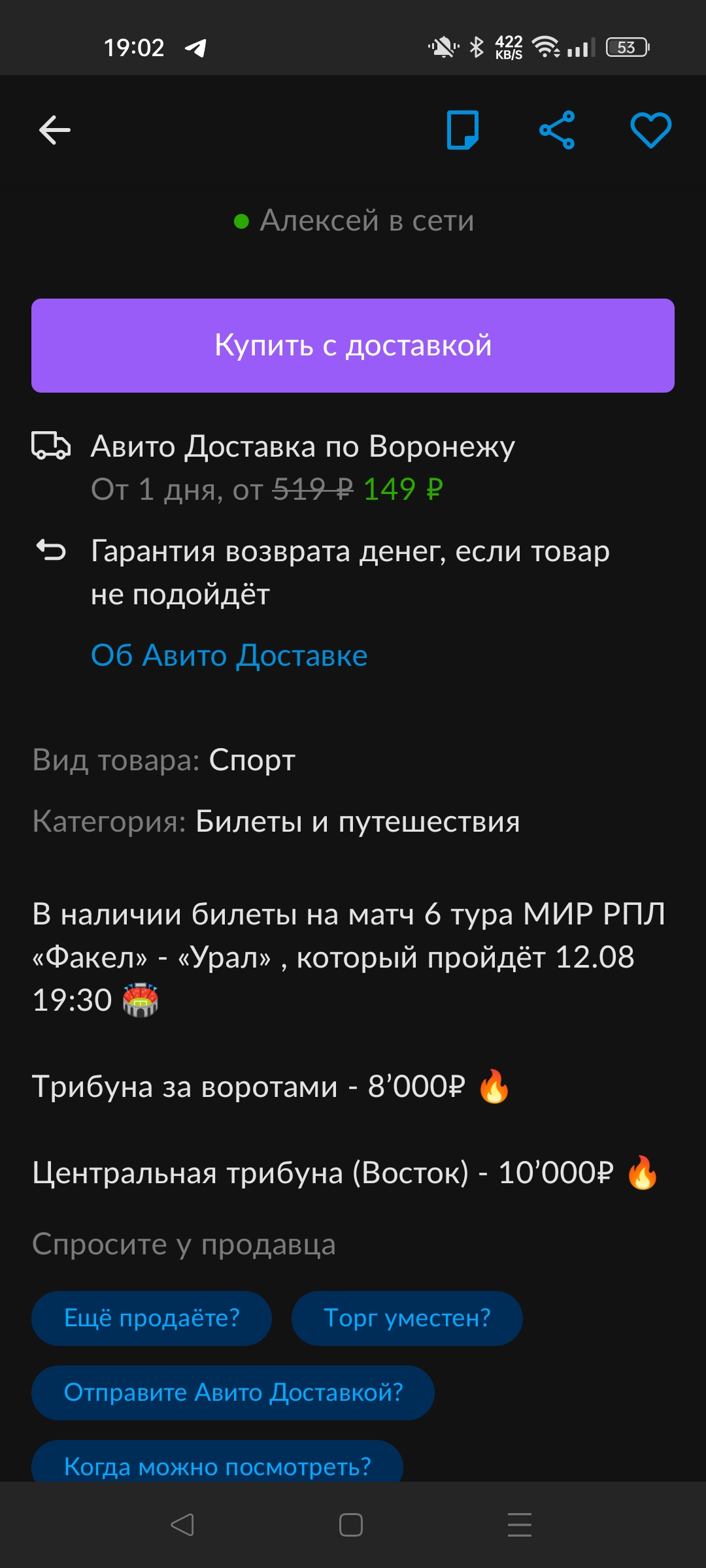
Task: Select the Торг уместен? chip
Action: click(407, 1318)
